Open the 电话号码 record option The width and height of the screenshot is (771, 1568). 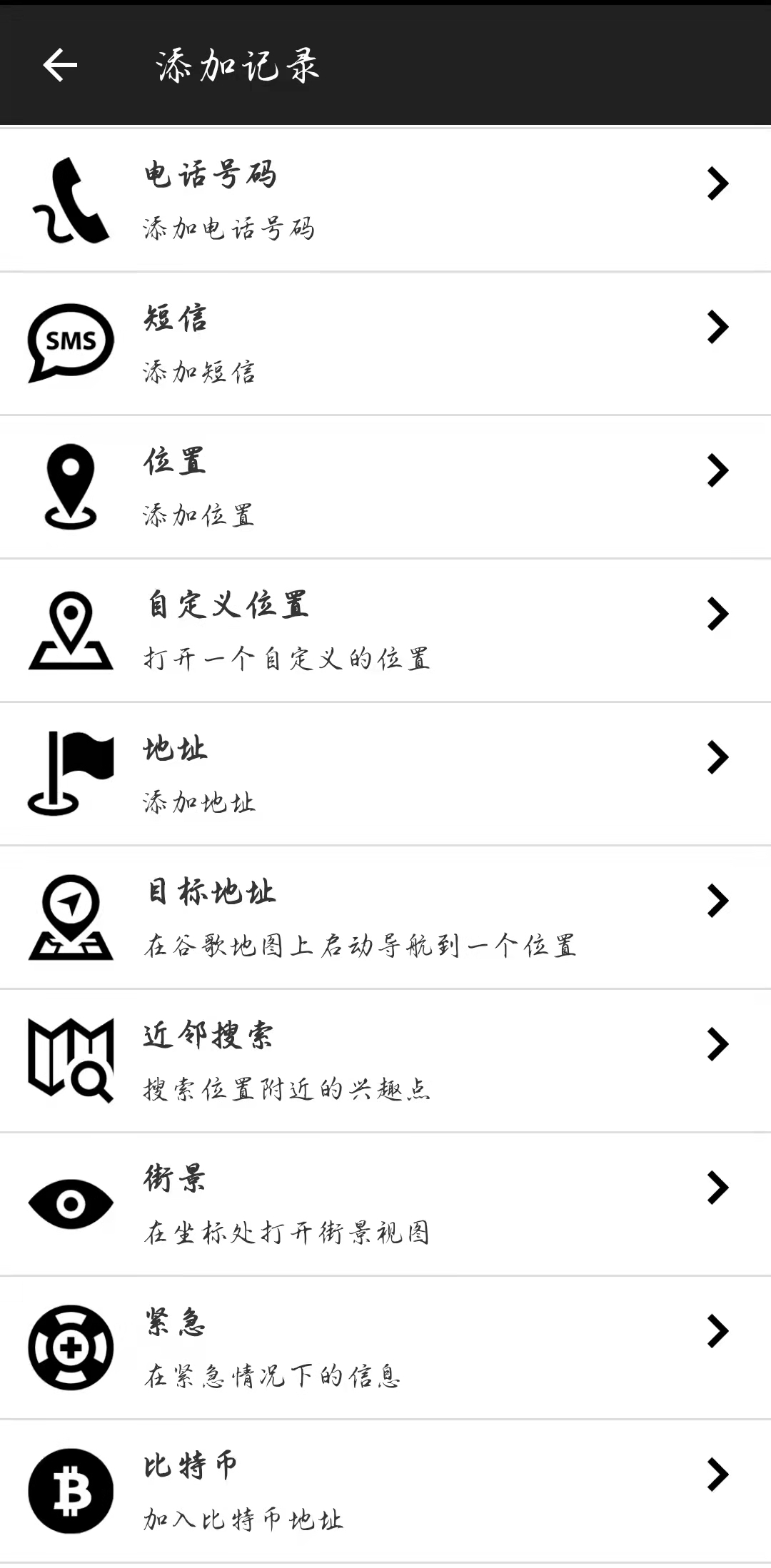pyautogui.click(x=385, y=201)
